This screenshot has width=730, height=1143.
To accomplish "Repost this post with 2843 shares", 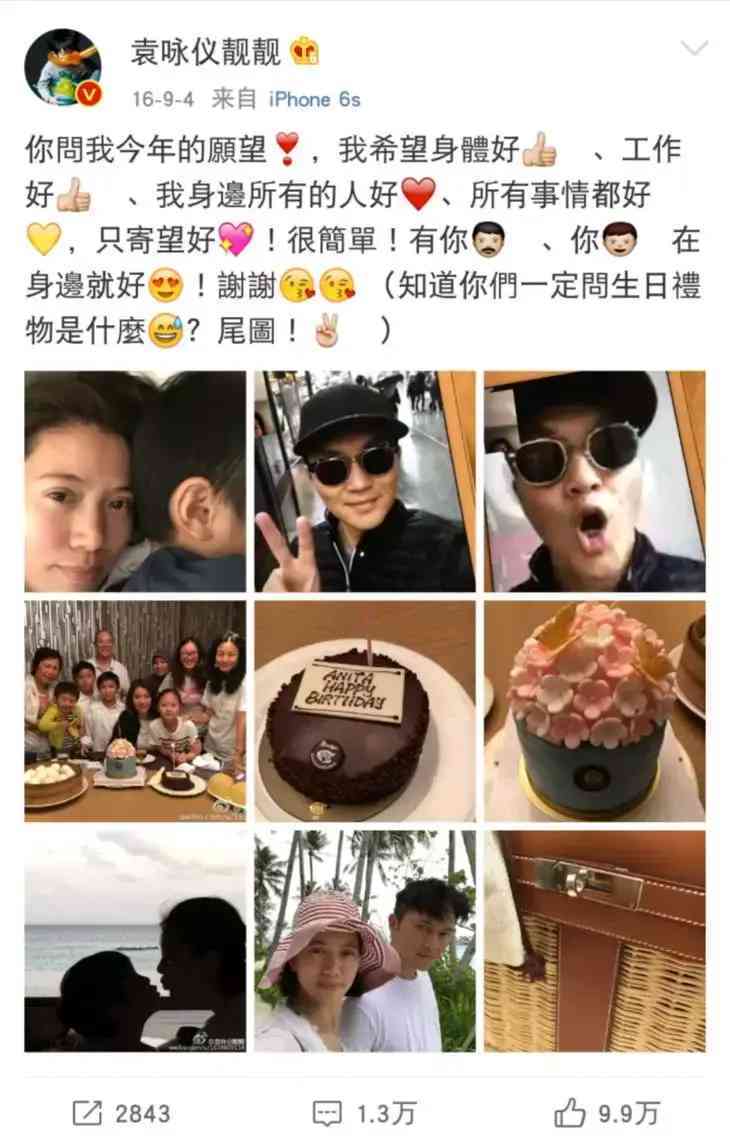I will point(121,1113).
